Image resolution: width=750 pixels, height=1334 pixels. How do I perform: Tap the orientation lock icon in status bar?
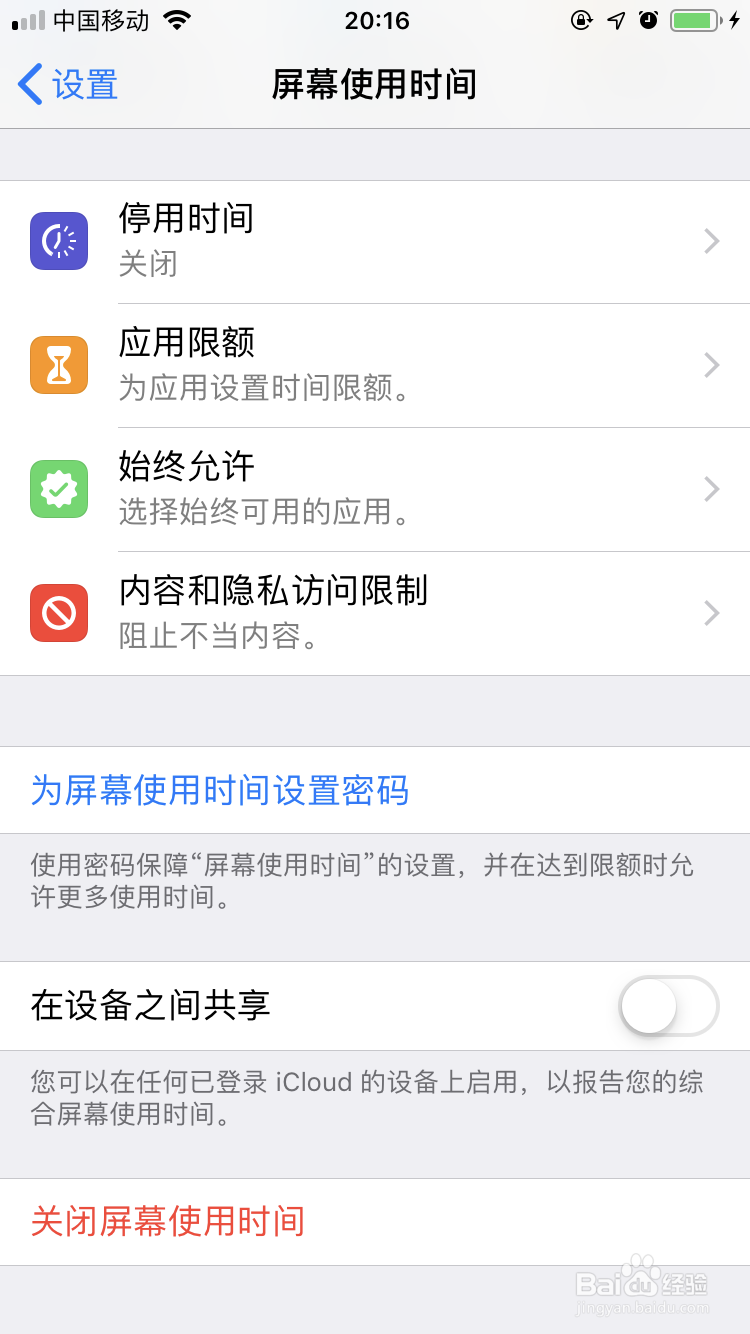(581, 18)
